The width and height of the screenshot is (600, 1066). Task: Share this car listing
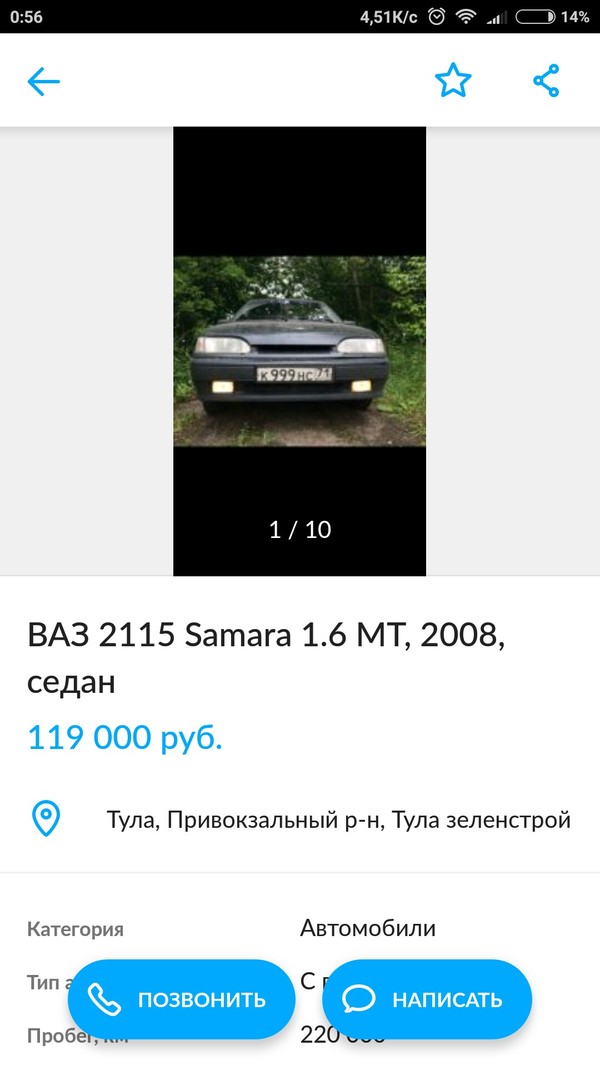point(546,81)
